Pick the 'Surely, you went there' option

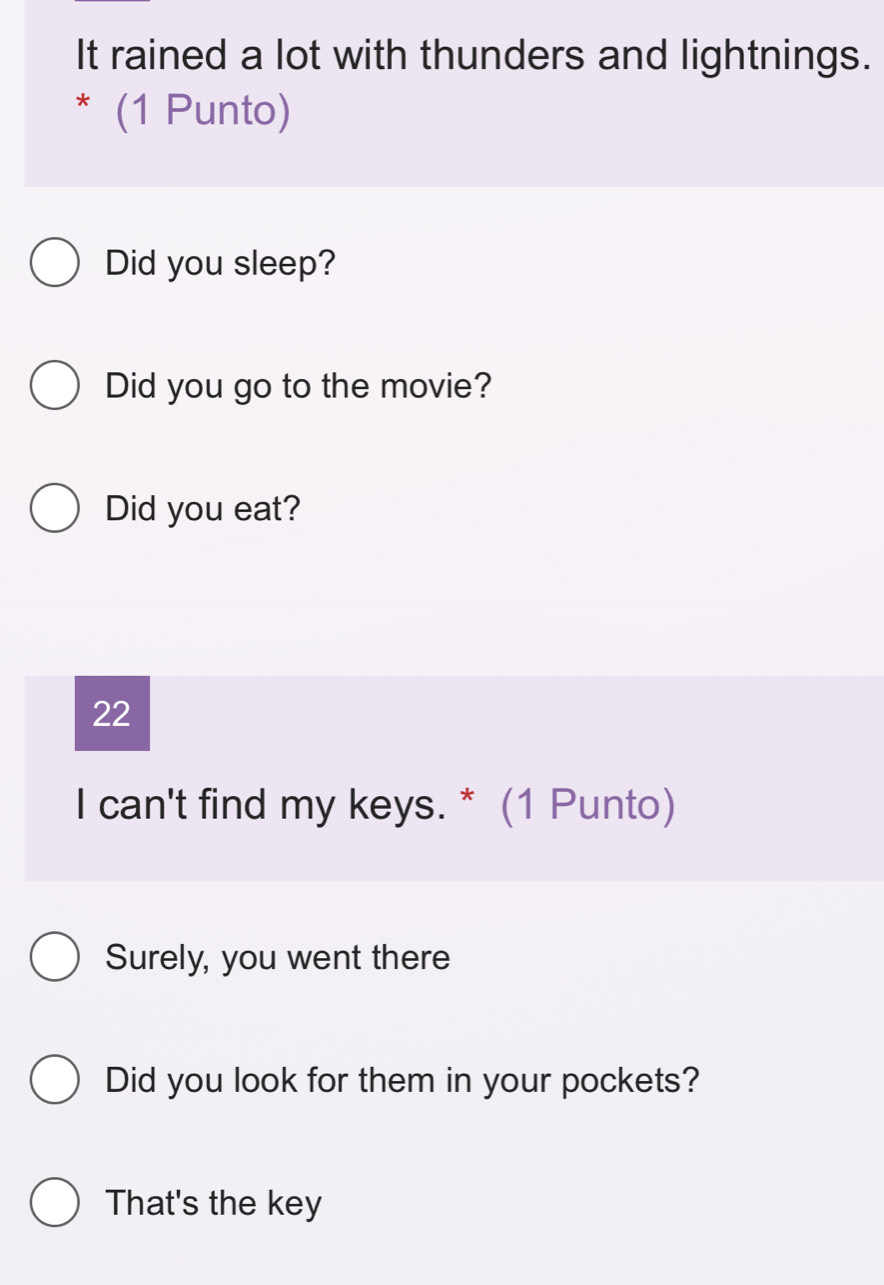(x=55, y=958)
